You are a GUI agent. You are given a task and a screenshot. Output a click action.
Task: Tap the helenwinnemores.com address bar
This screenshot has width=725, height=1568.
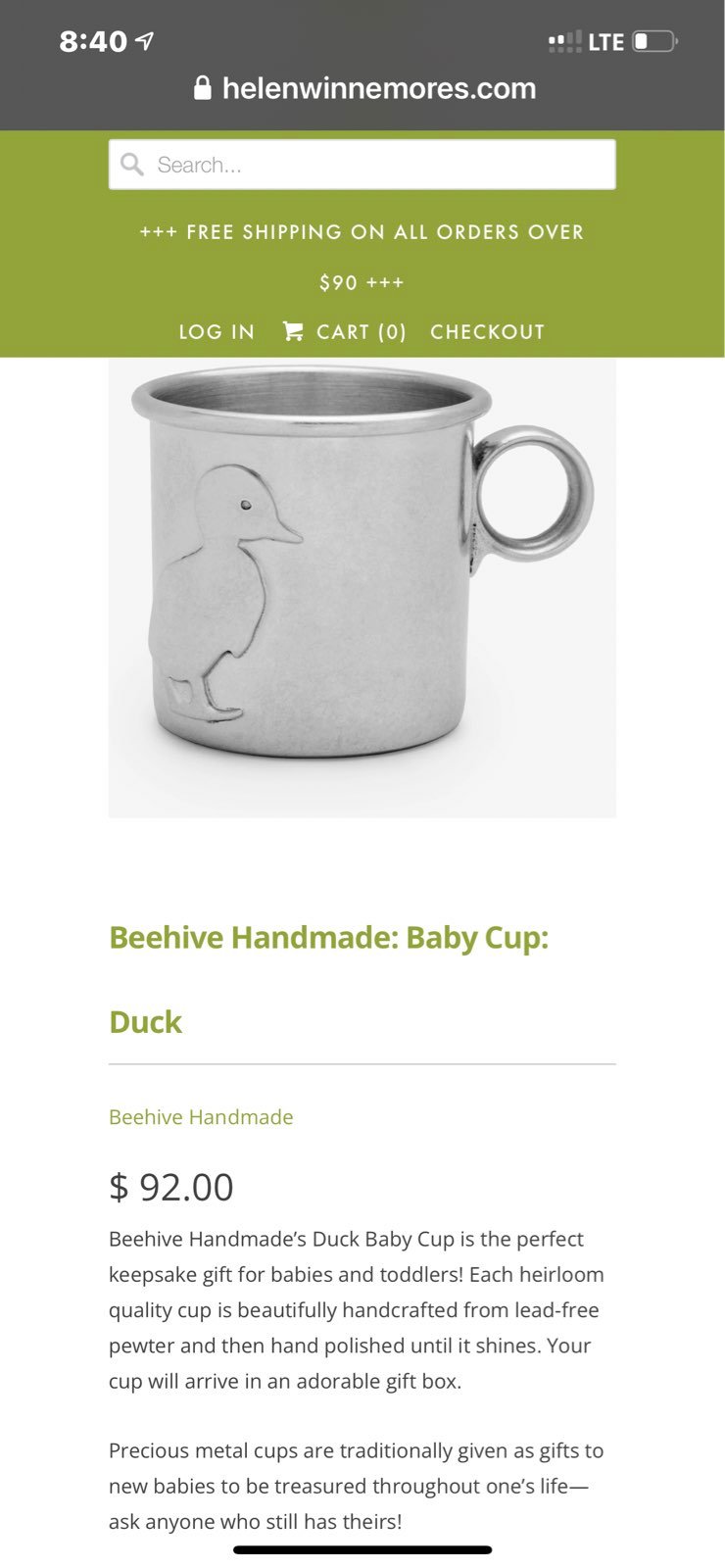tap(364, 88)
